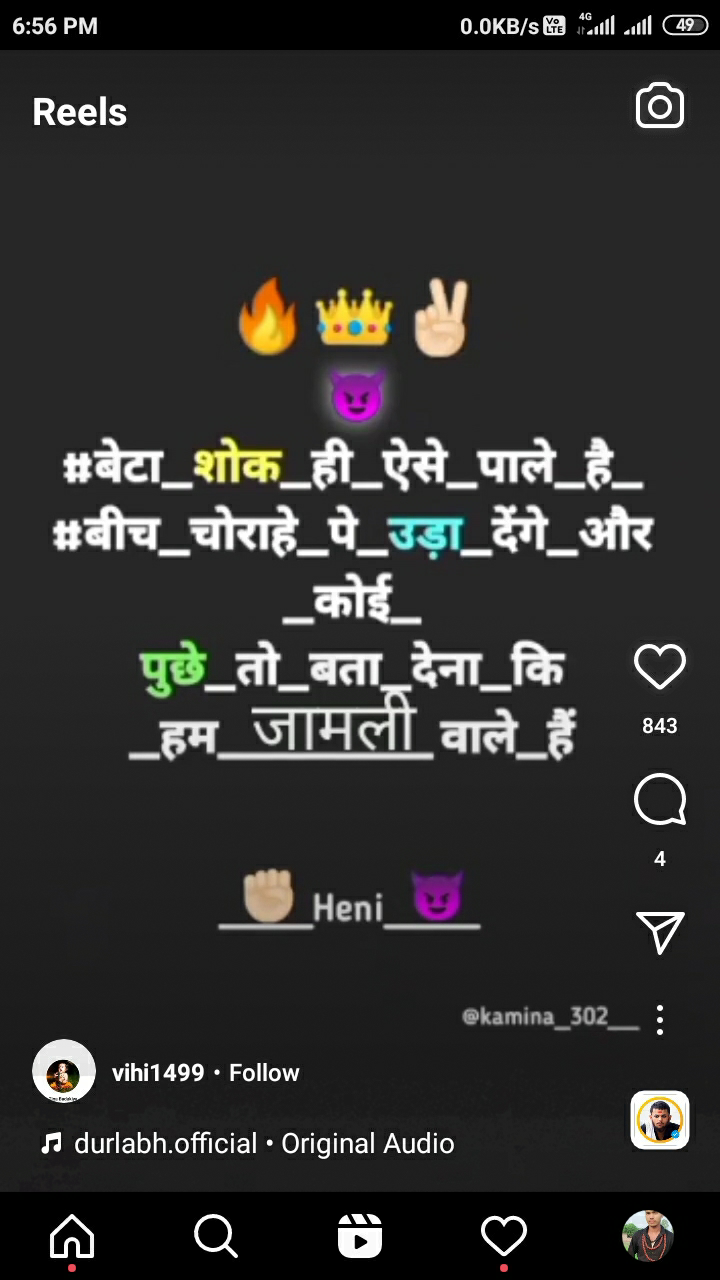The image size is (720, 1280).
Task: Go to the Home tab
Action: (72, 1236)
